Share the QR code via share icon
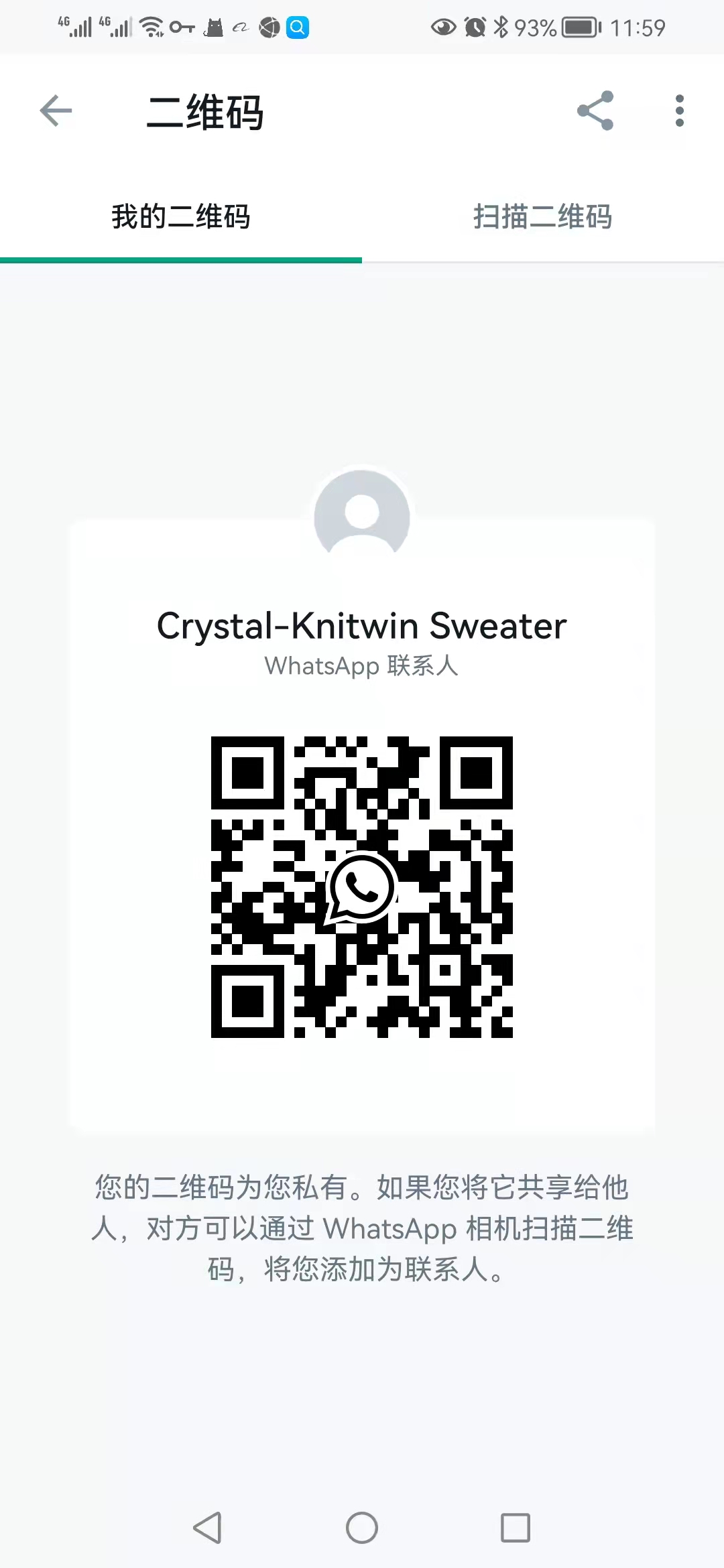 coord(595,111)
